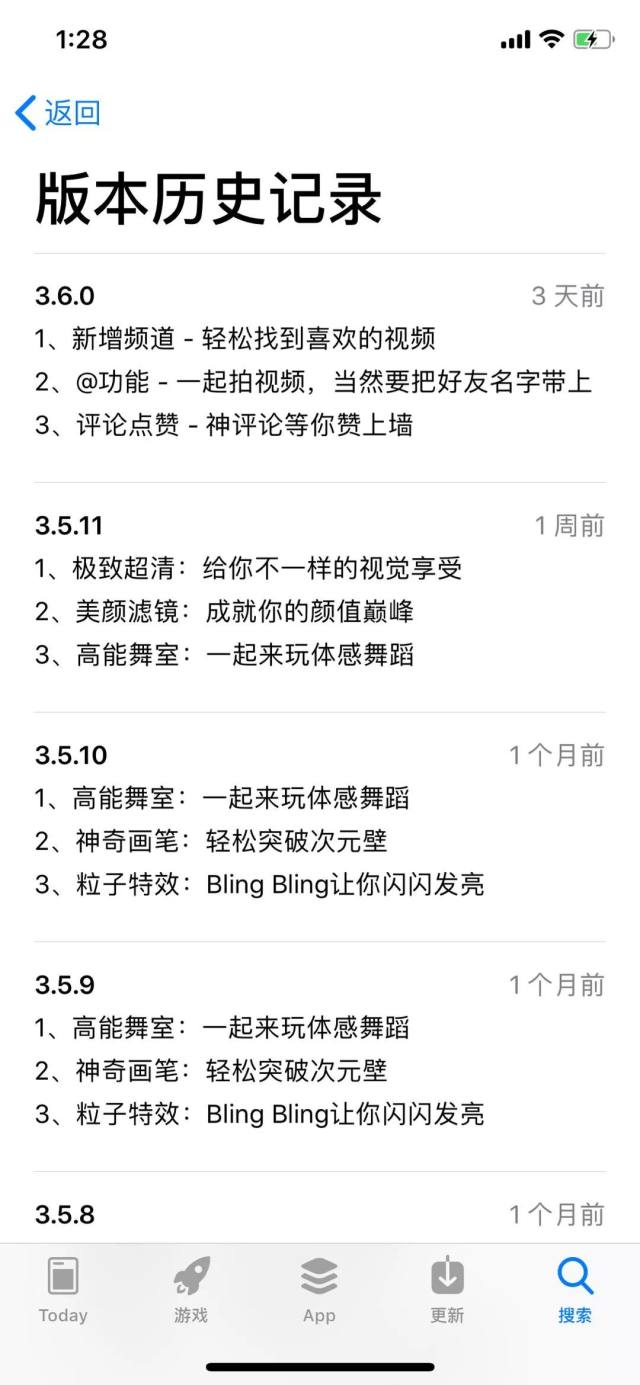This screenshot has width=640, height=1385.
Task: Go back with the 返回 button
Action: (58, 113)
